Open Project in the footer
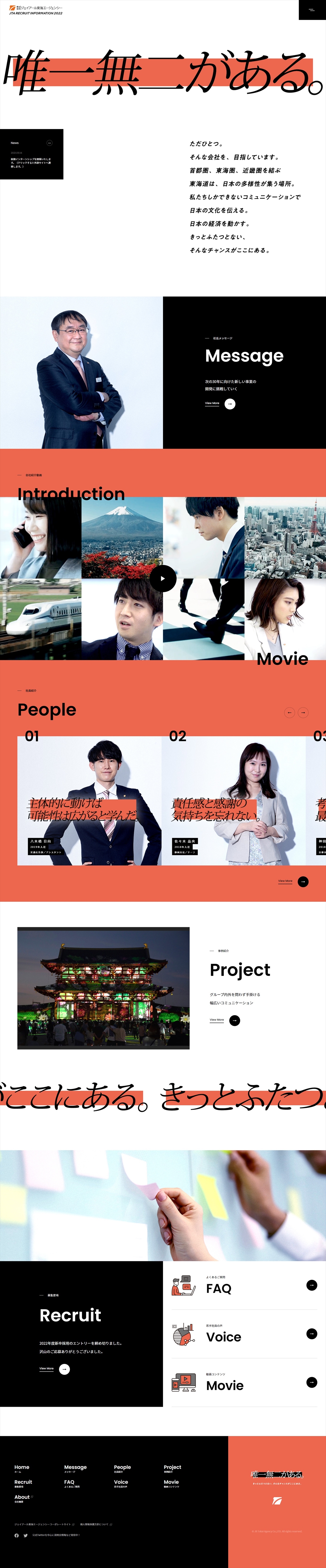The image size is (326, 1568). 172,1468
